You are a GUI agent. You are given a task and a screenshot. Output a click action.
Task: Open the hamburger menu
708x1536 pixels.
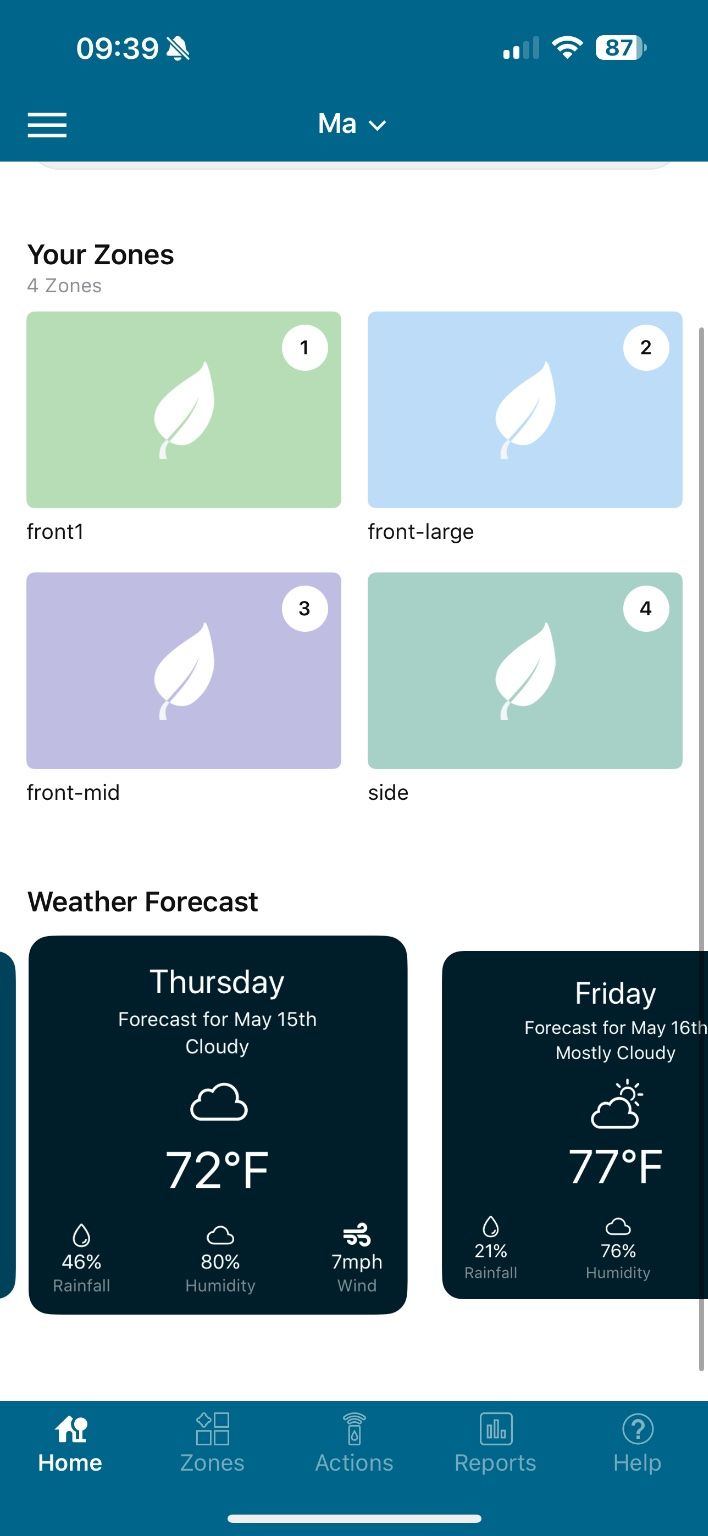point(47,125)
